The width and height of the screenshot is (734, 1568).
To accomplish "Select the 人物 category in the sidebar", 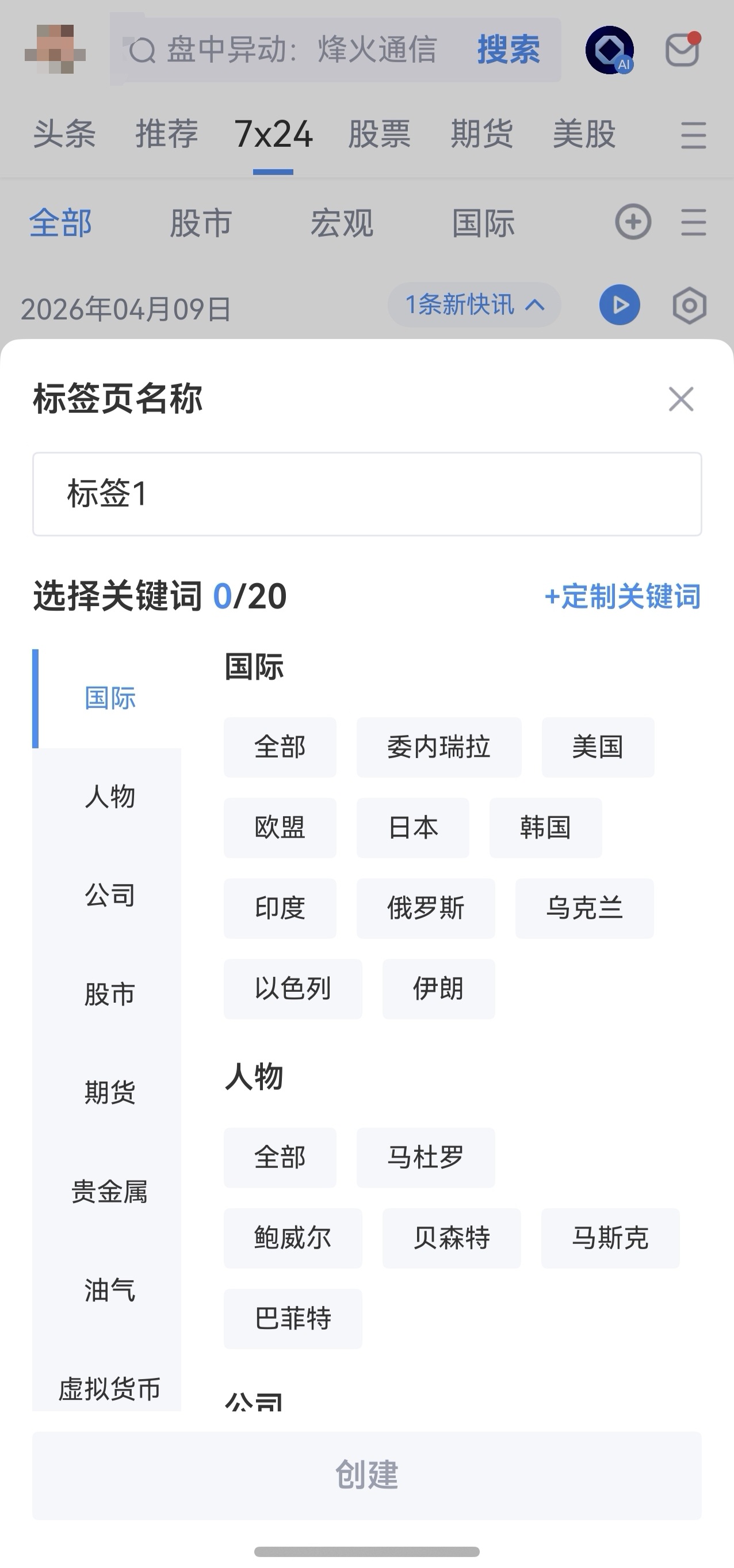I will click(x=109, y=796).
